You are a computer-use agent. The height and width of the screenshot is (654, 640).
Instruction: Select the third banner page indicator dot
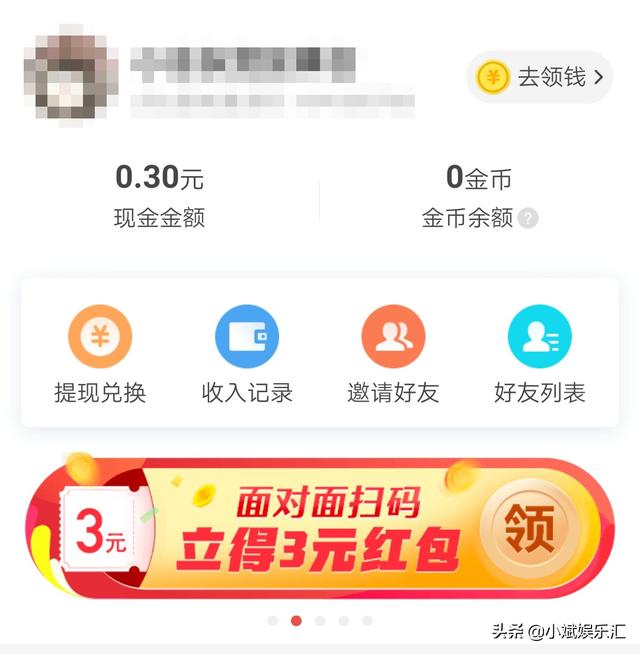click(x=320, y=621)
